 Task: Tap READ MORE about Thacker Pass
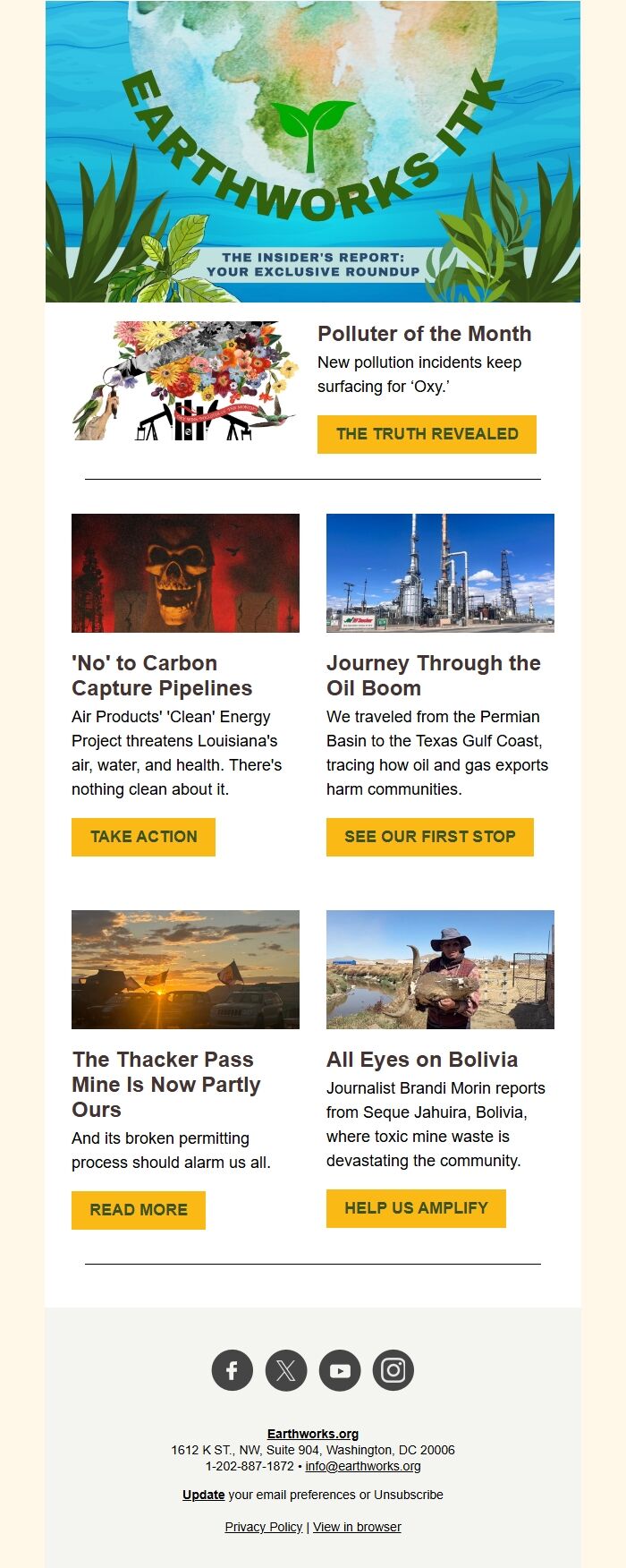tap(139, 1210)
